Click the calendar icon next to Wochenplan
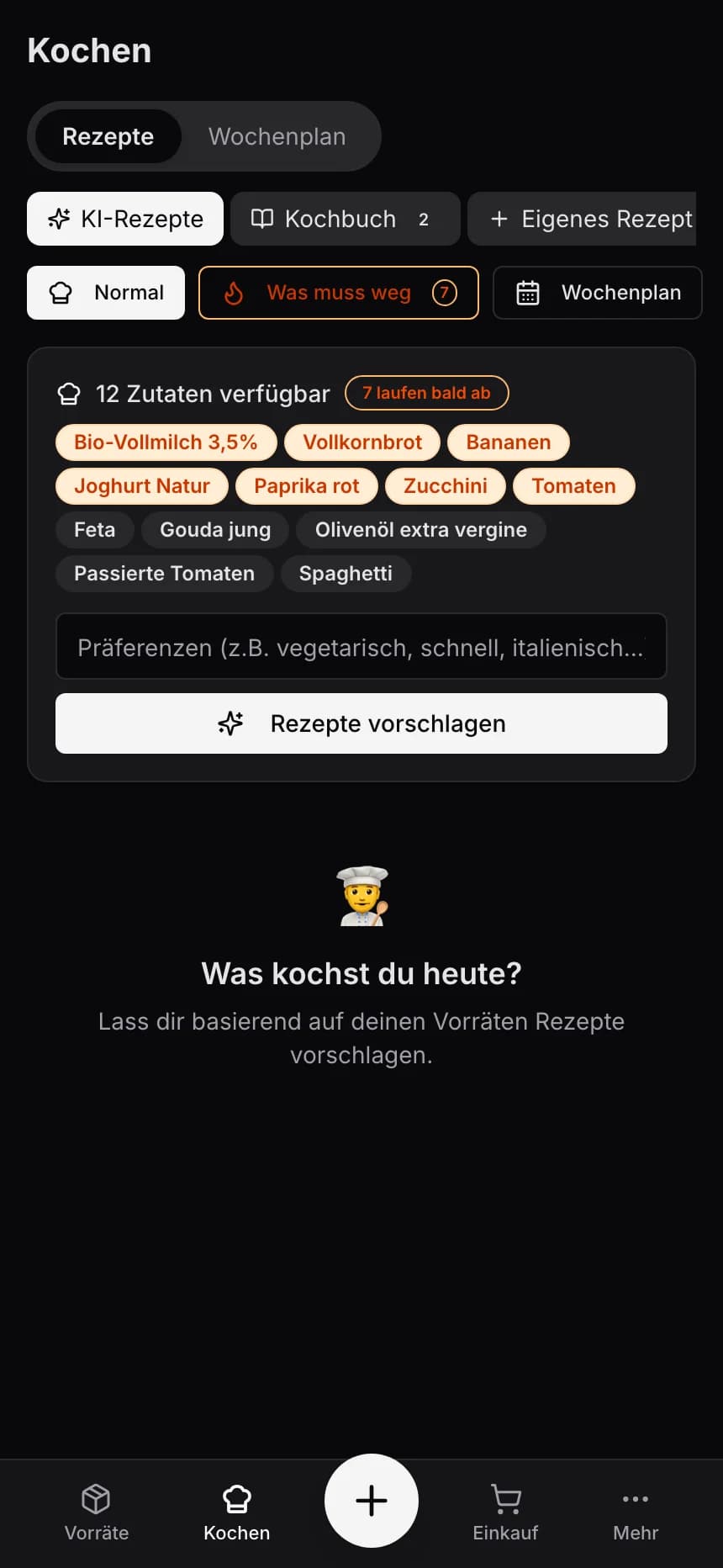Screen dimensions: 723x1568 point(528,293)
